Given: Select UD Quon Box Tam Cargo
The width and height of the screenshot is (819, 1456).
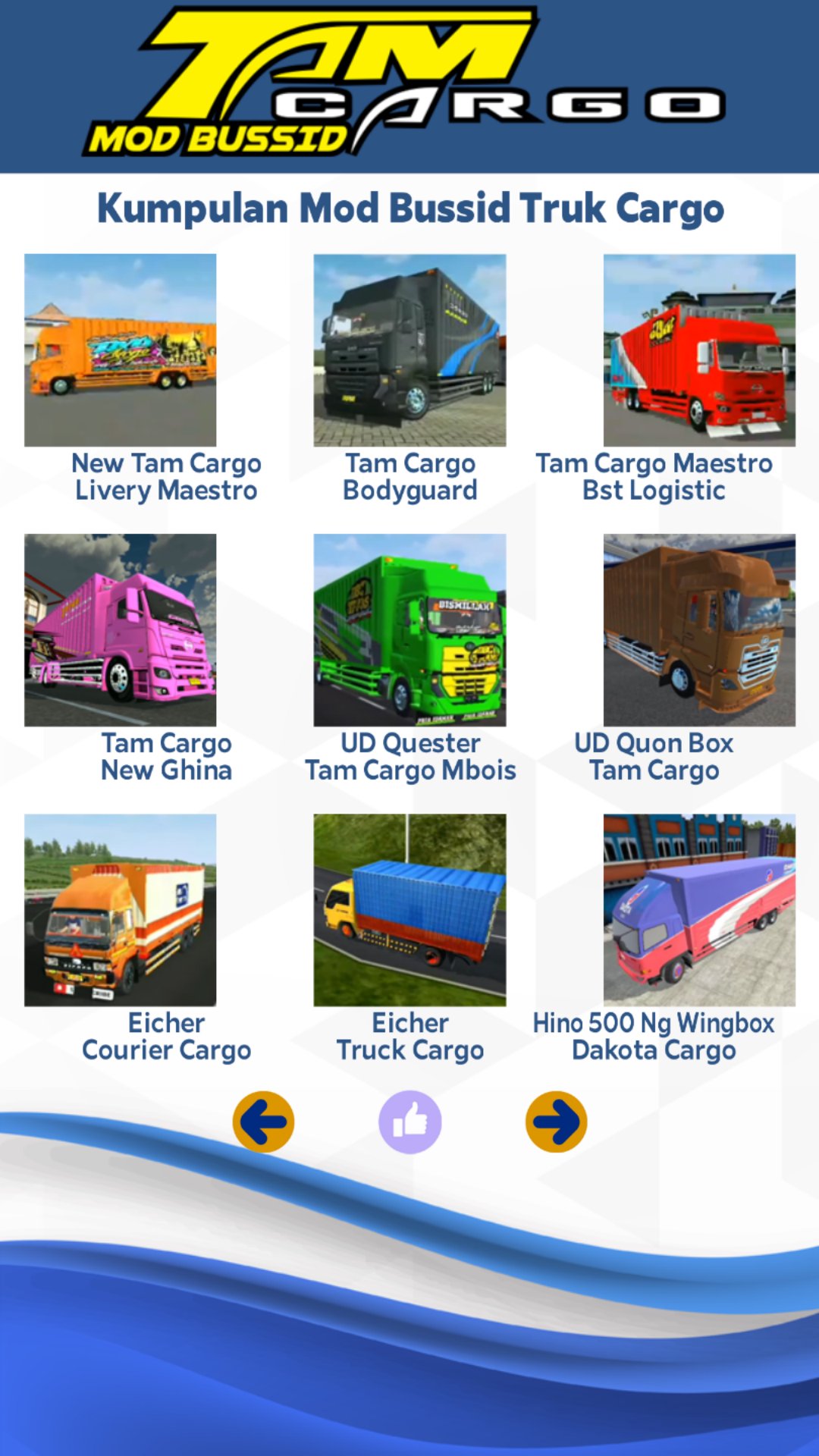Looking at the screenshot, I should click(x=699, y=629).
